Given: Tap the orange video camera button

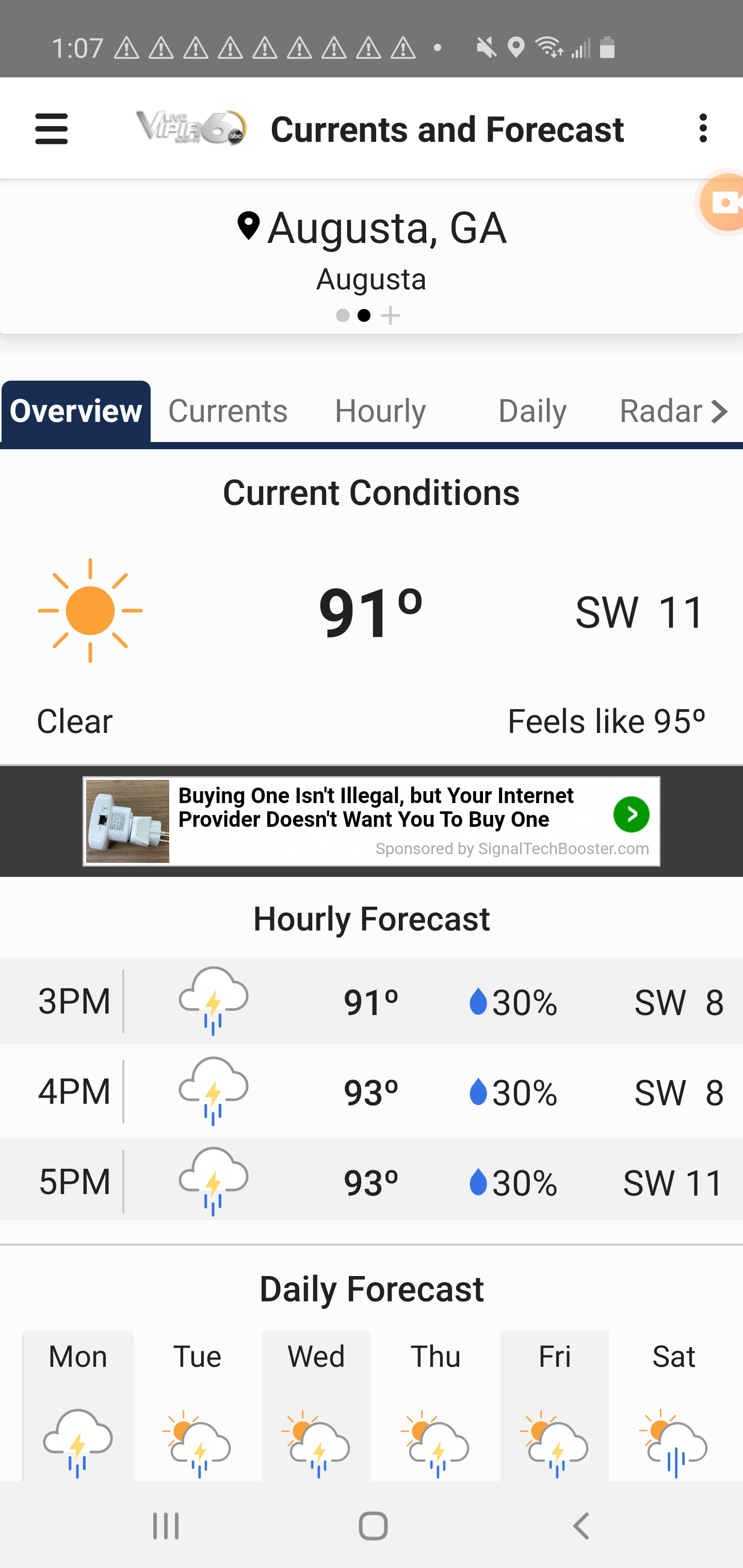Looking at the screenshot, I should coord(722,202).
